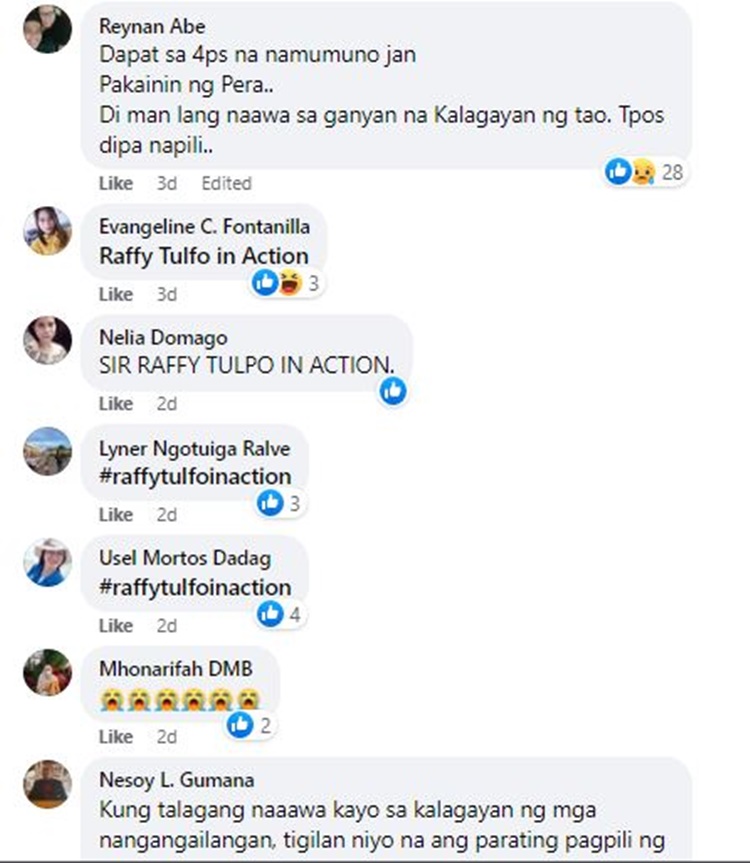Image resolution: width=750 pixels, height=863 pixels.
Task: Open Nesoy L. Gumana's profile name
Action: [x=176, y=779]
